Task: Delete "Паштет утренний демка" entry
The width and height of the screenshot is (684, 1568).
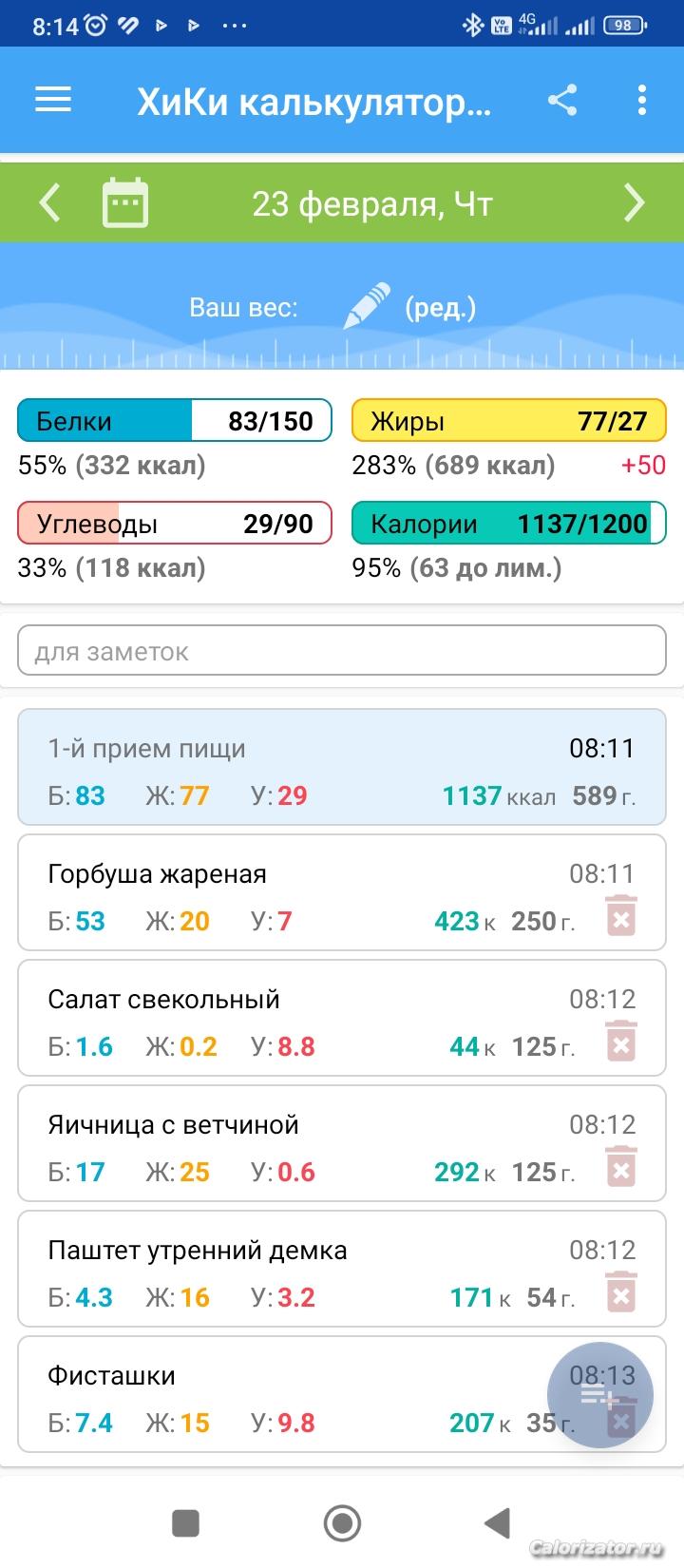Action: pyautogui.click(x=621, y=1292)
